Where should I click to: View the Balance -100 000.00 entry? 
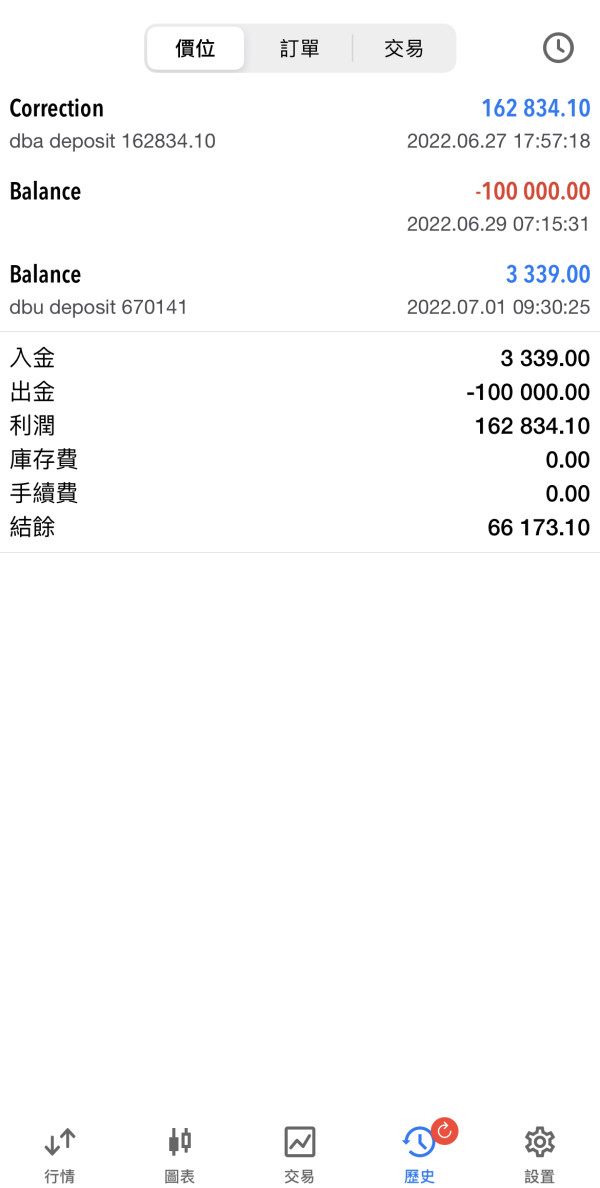coord(300,207)
